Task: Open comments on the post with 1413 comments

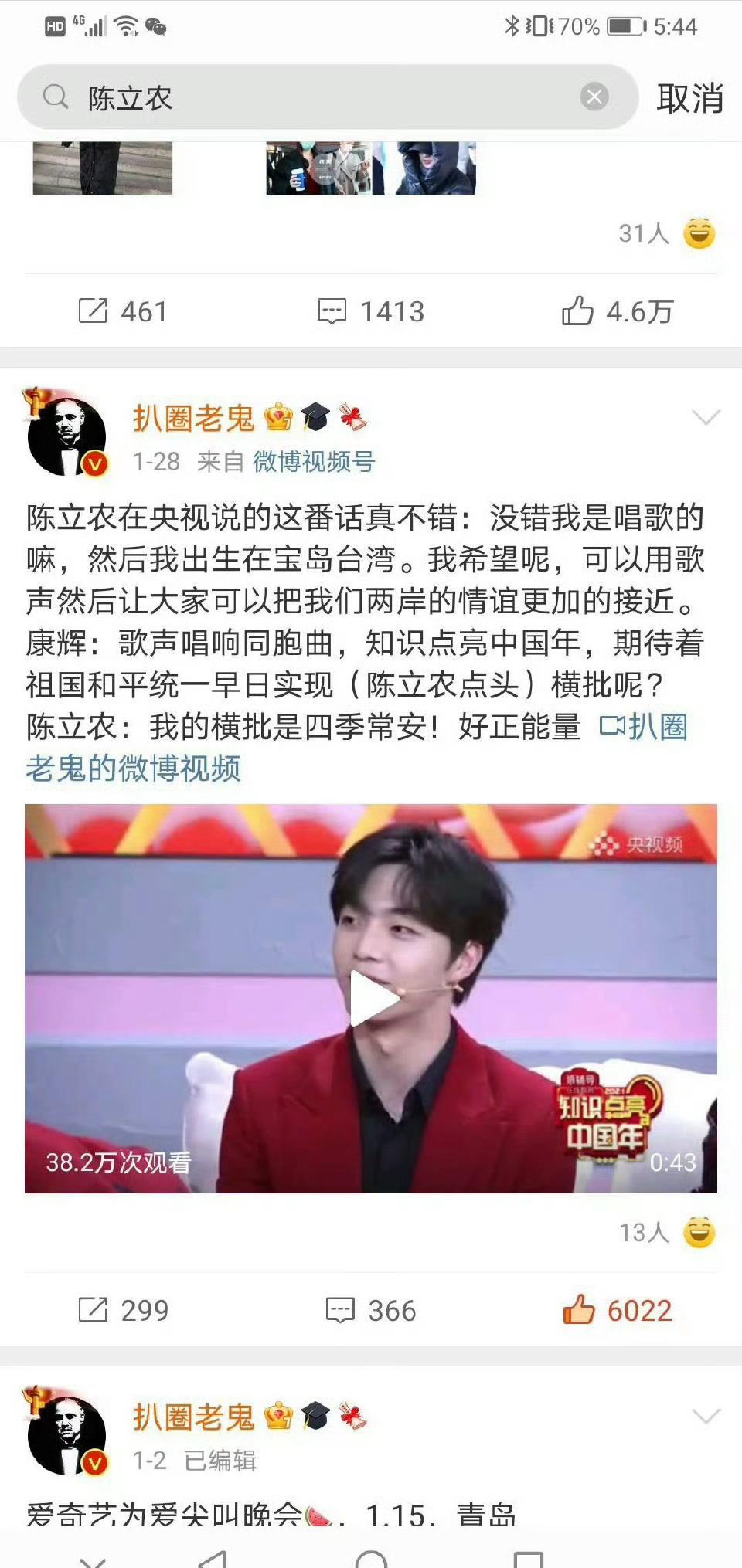Action: (371, 311)
